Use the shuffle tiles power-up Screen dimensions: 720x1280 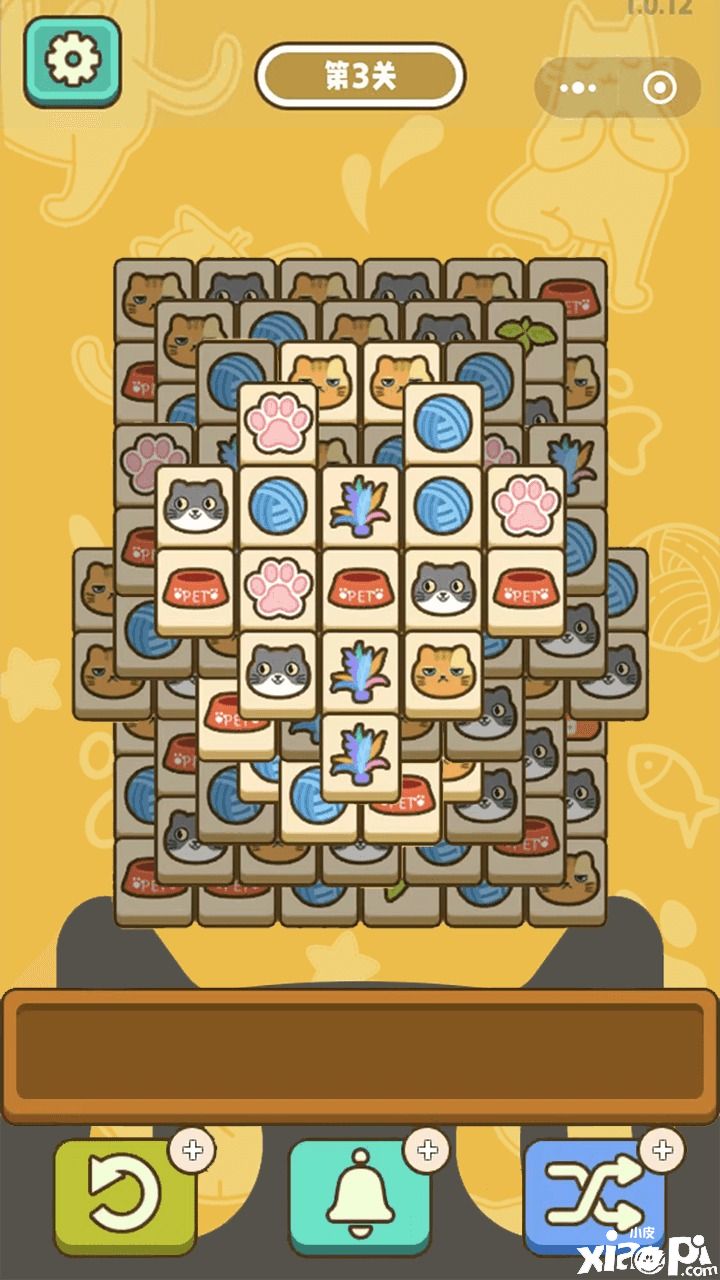point(594,1196)
